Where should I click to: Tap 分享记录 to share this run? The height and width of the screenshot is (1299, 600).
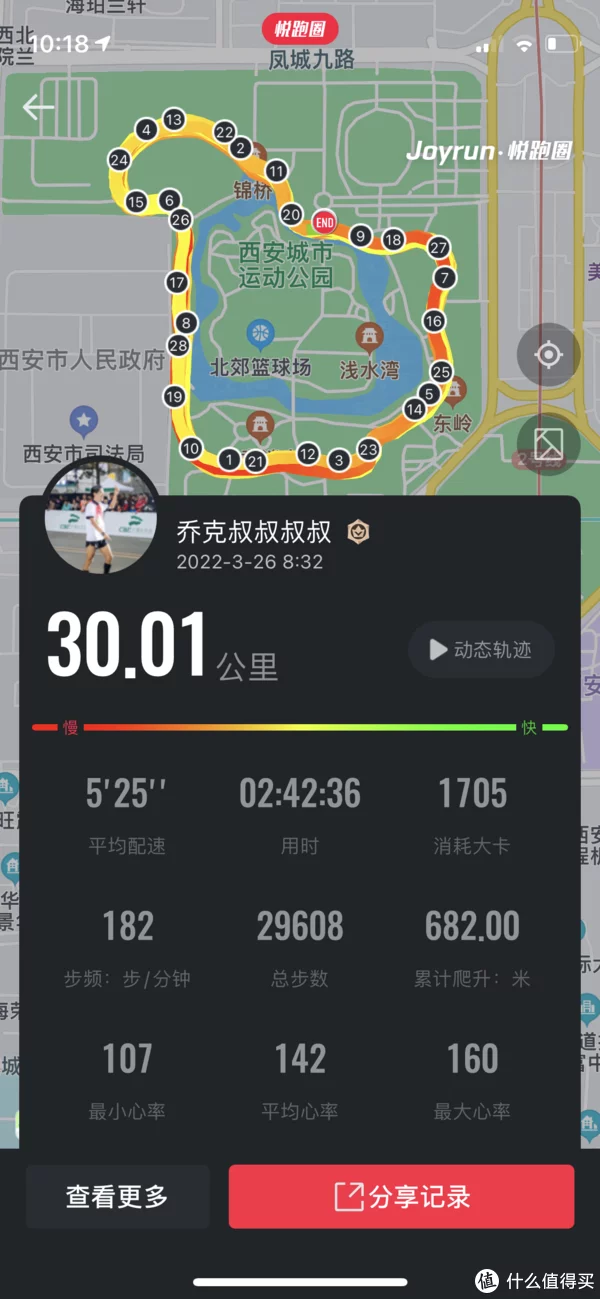click(401, 1196)
